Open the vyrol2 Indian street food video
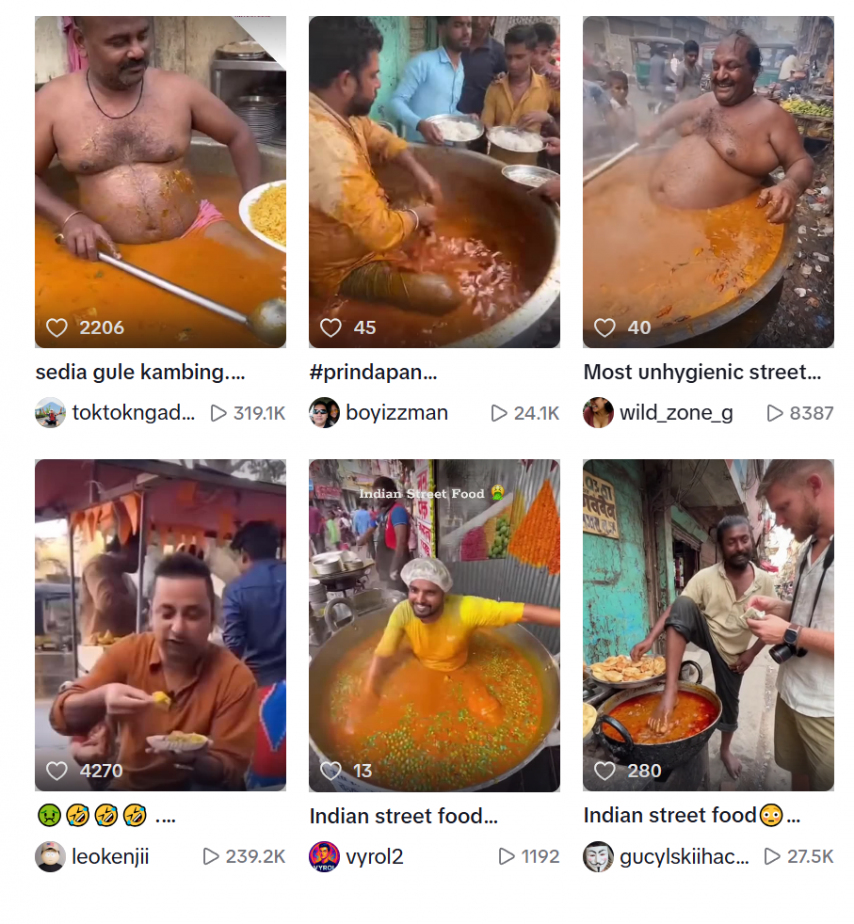The width and height of the screenshot is (854, 924). click(434, 625)
